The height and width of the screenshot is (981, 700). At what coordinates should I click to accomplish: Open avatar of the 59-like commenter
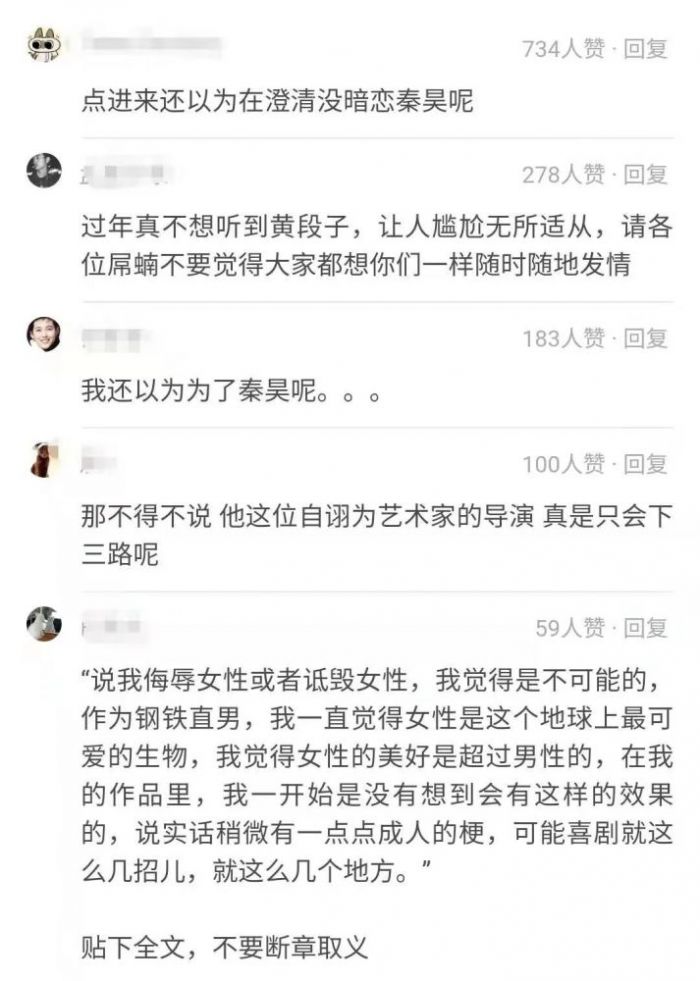coord(44,624)
